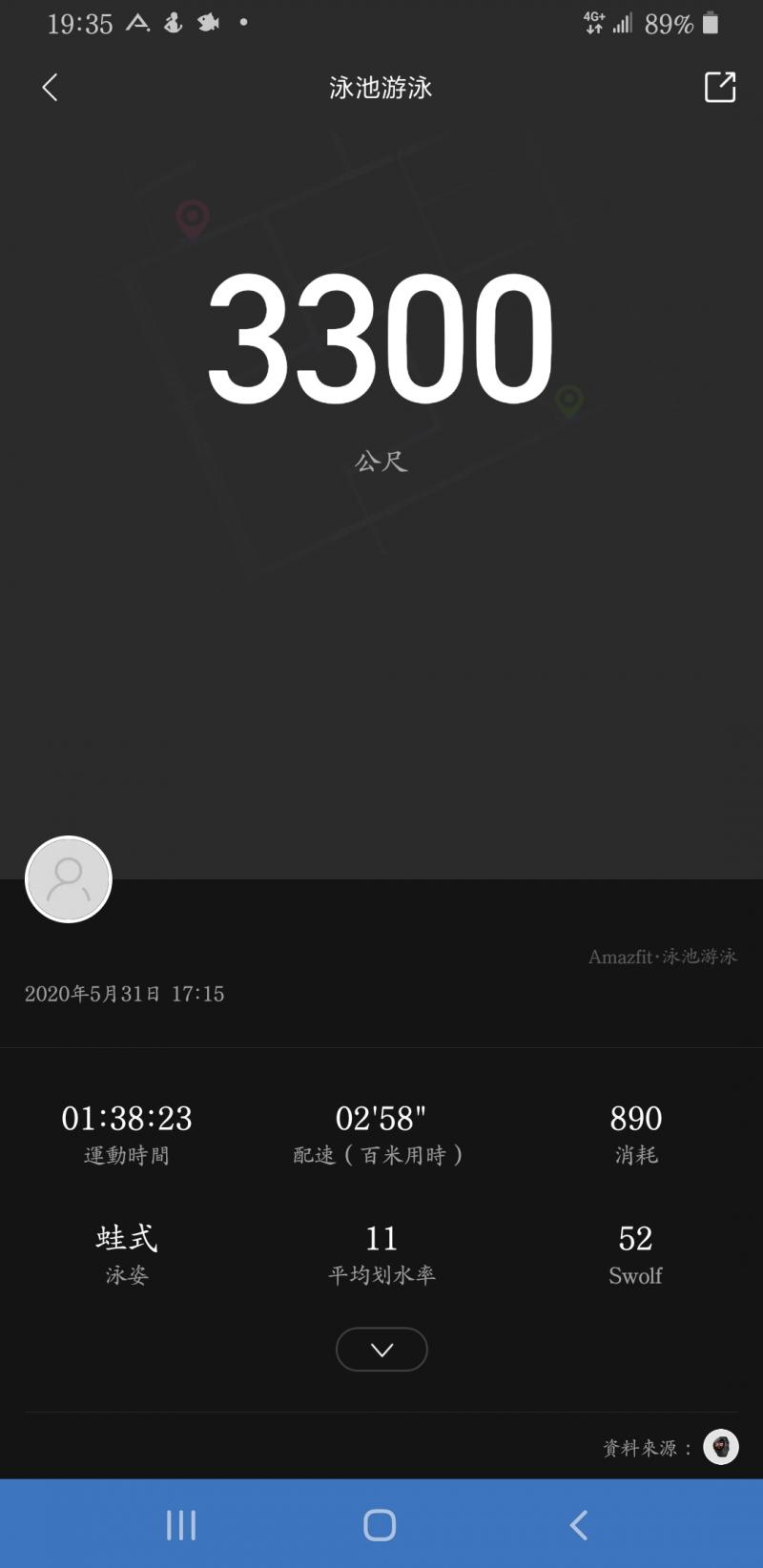Screen dimensions: 763x1568
Task: Go to the phone's home screen
Action: (x=380, y=1524)
